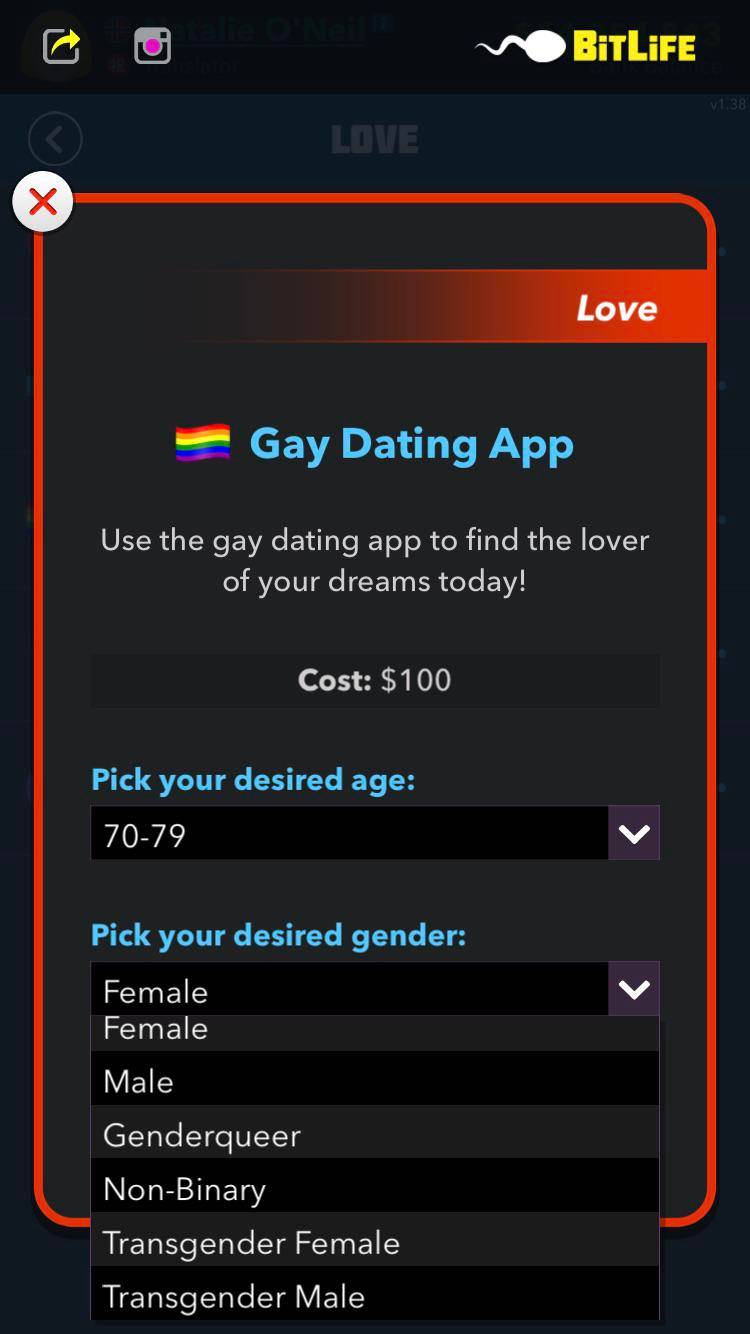Select the Transgender Female option
The height and width of the screenshot is (1334, 750).
click(374, 1243)
